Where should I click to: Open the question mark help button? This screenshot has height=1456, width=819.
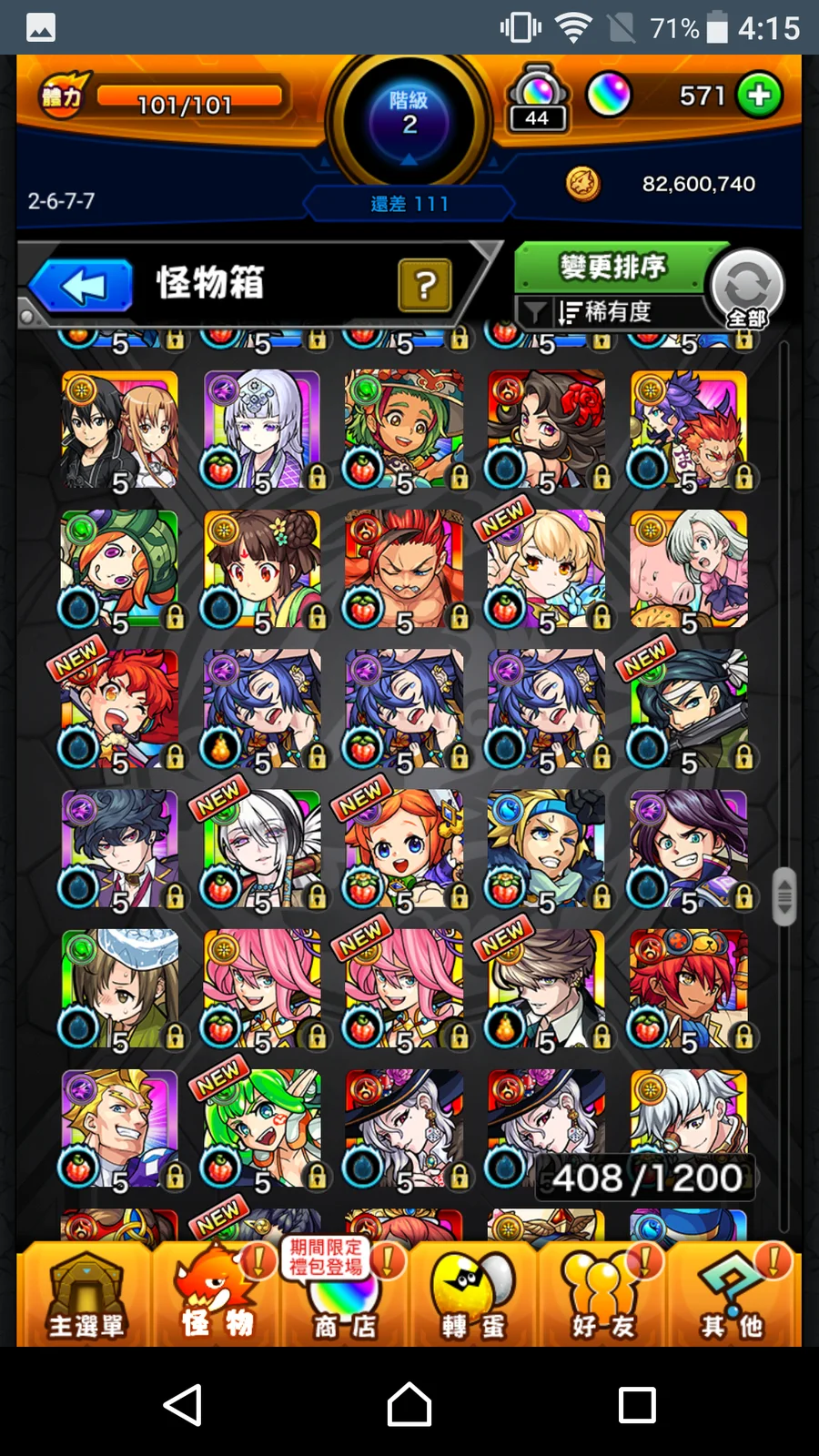[424, 286]
